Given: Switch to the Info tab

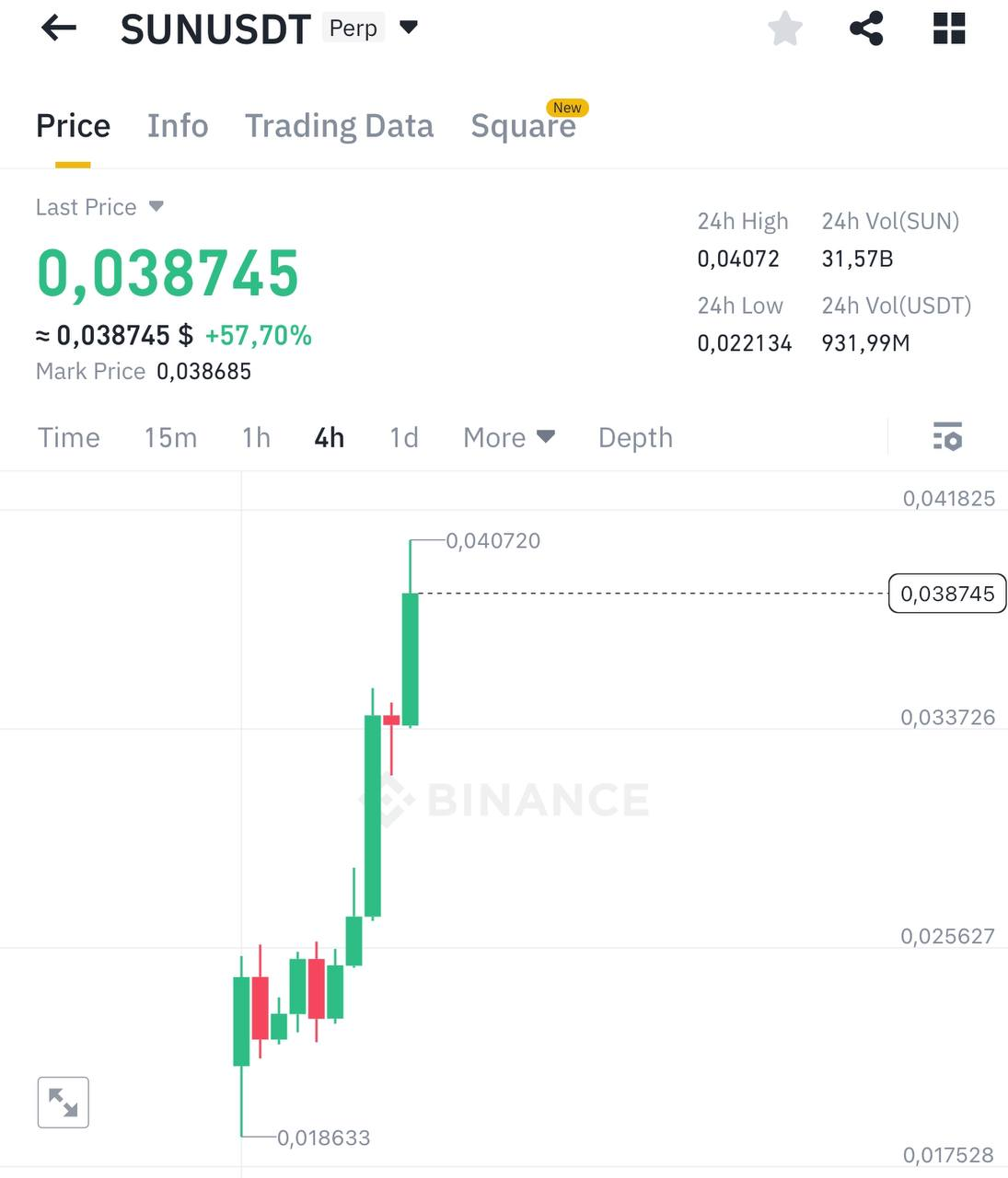Looking at the screenshot, I should (x=178, y=125).
